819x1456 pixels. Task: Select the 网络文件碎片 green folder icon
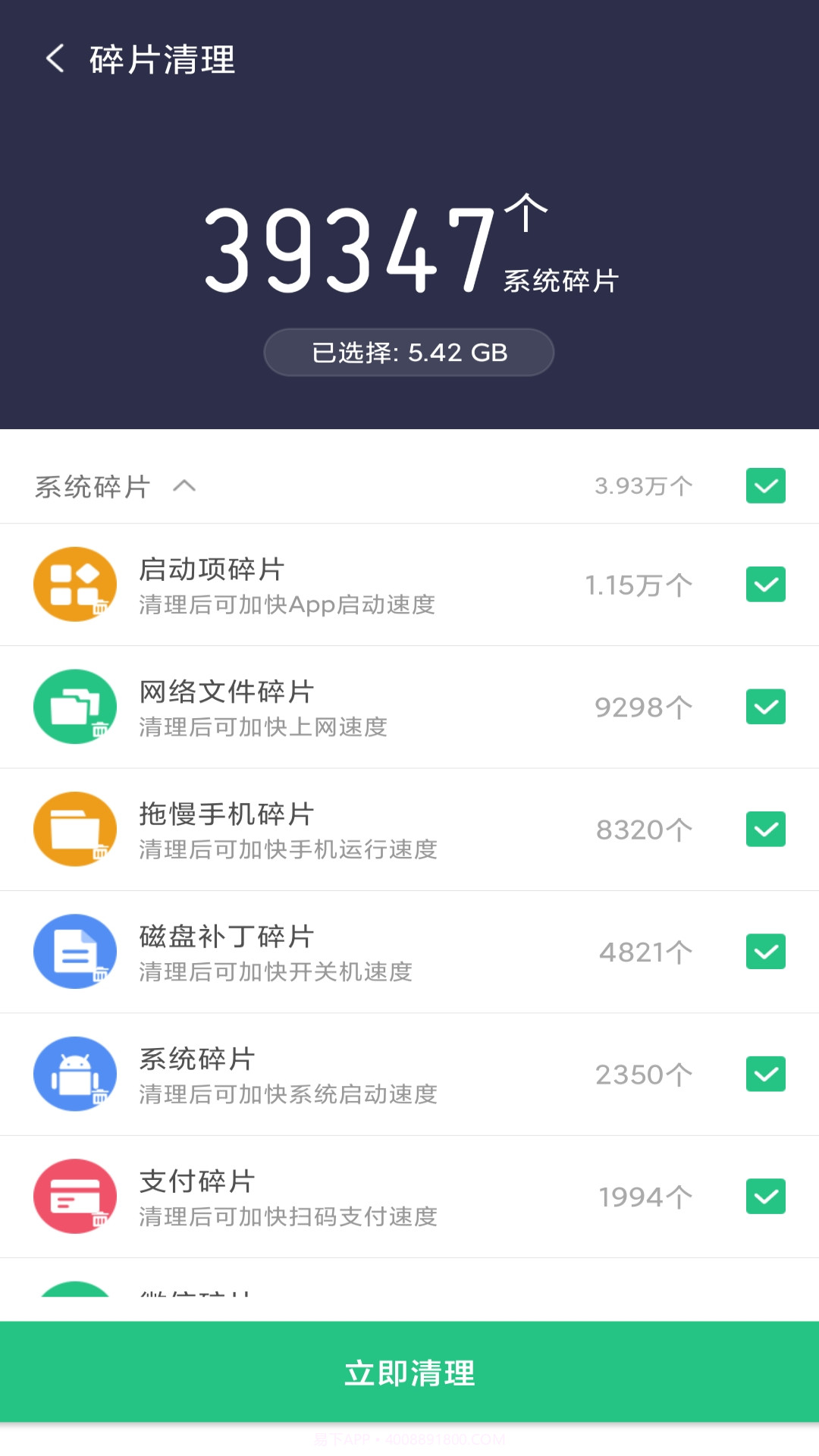[75, 707]
